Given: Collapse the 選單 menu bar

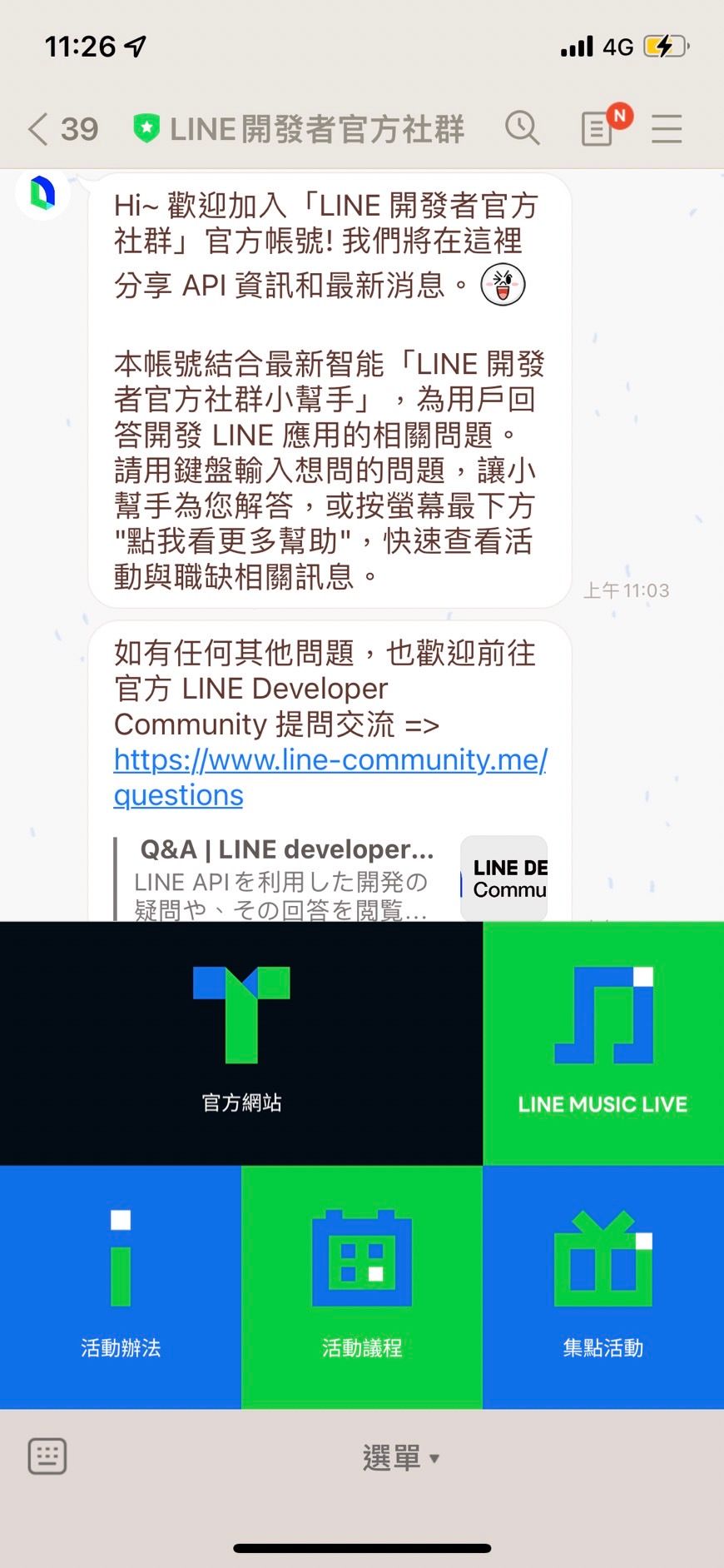Looking at the screenshot, I should pos(400,1458).
